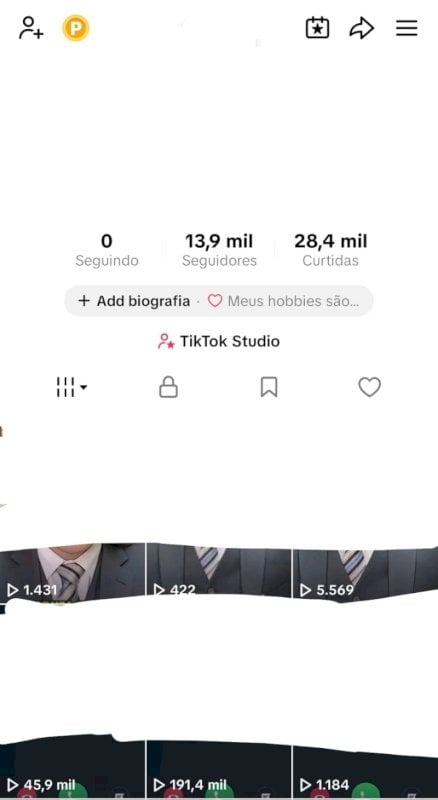Open the Curtidas count
The height and width of the screenshot is (800, 438).
coord(330,250)
